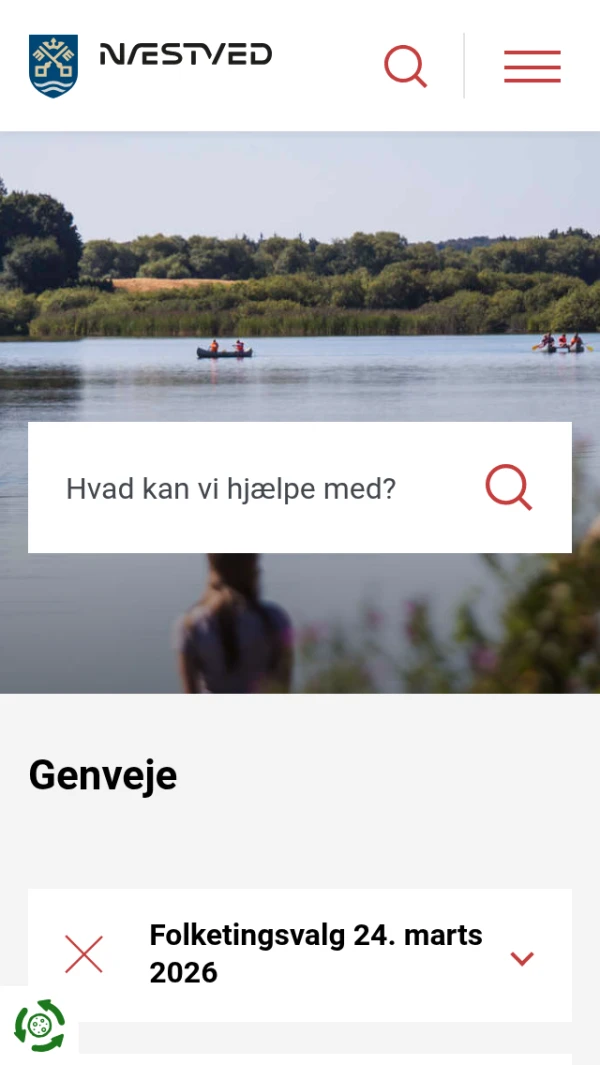Open the hamburger navigation menu
The image size is (600, 1065).
(x=532, y=66)
